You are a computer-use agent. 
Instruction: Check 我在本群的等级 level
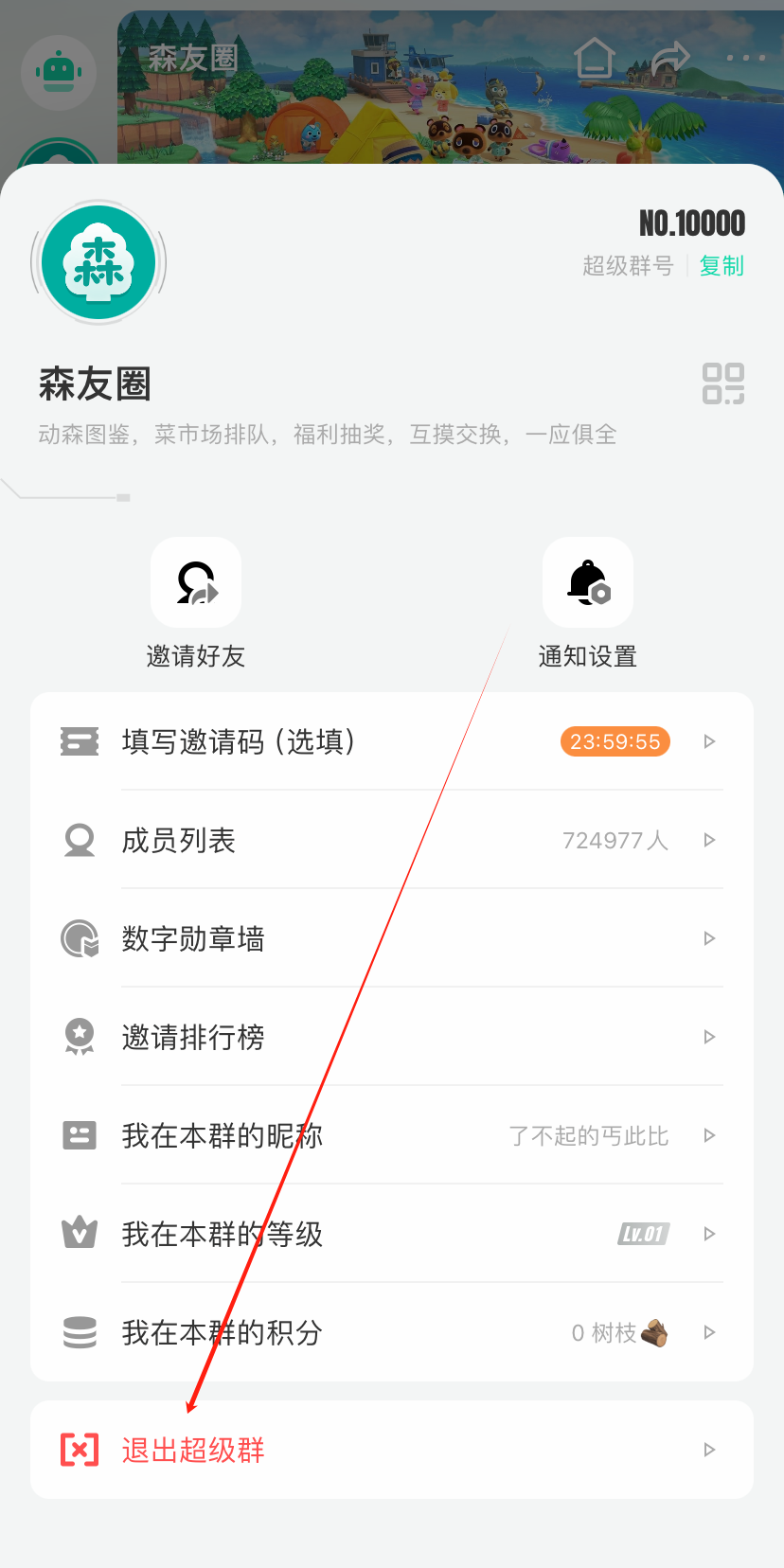[392, 1234]
